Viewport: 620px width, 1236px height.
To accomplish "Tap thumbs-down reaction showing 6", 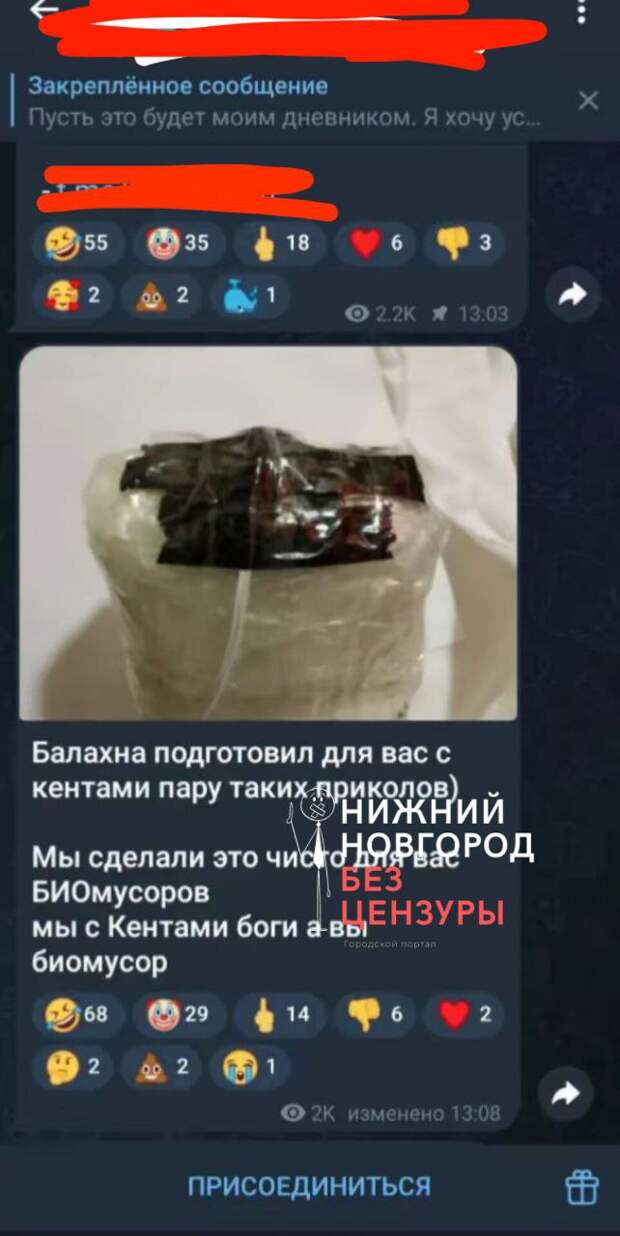I will pyautogui.click(x=376, y=1015).
